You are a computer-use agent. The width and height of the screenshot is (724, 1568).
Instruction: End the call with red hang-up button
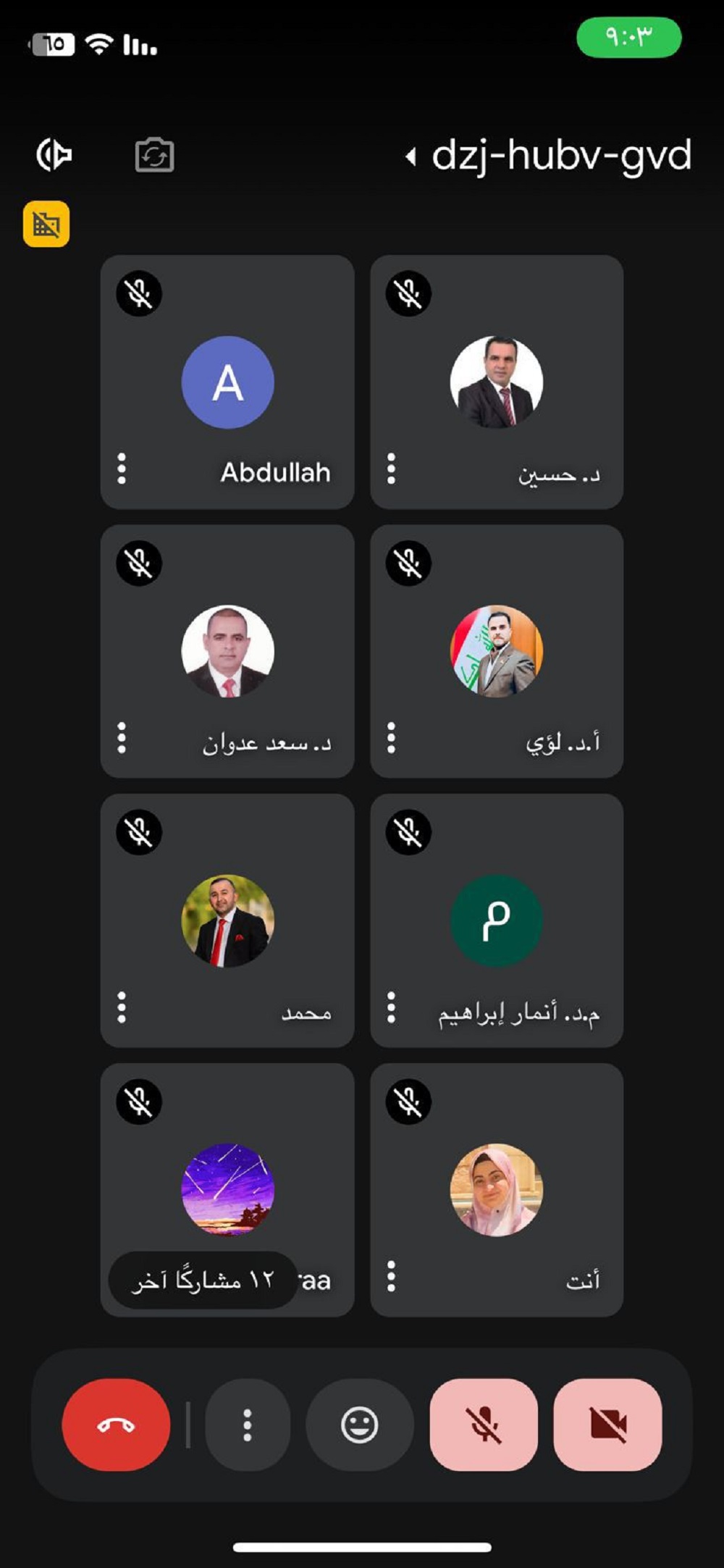116,1425
